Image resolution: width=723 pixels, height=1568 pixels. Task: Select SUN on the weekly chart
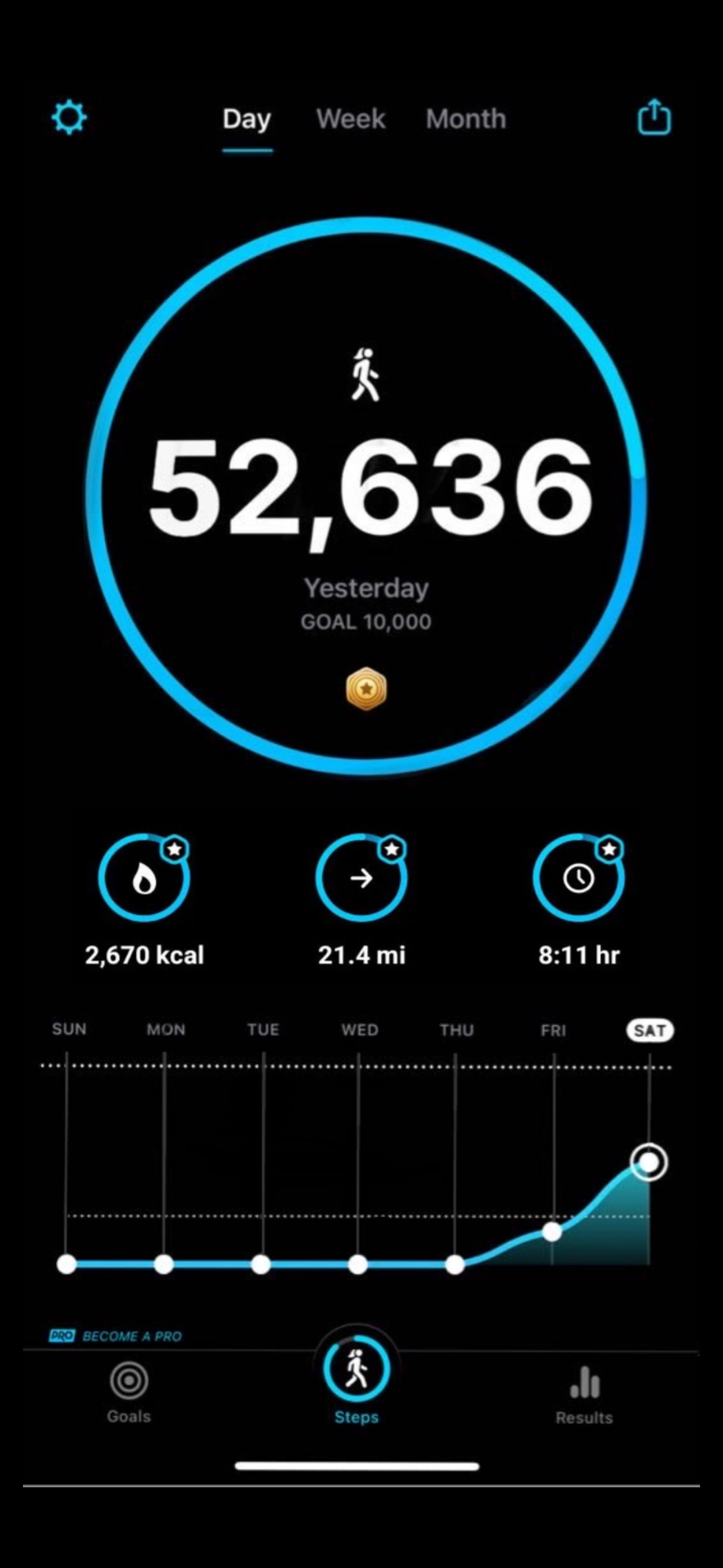click(69, 1029)
